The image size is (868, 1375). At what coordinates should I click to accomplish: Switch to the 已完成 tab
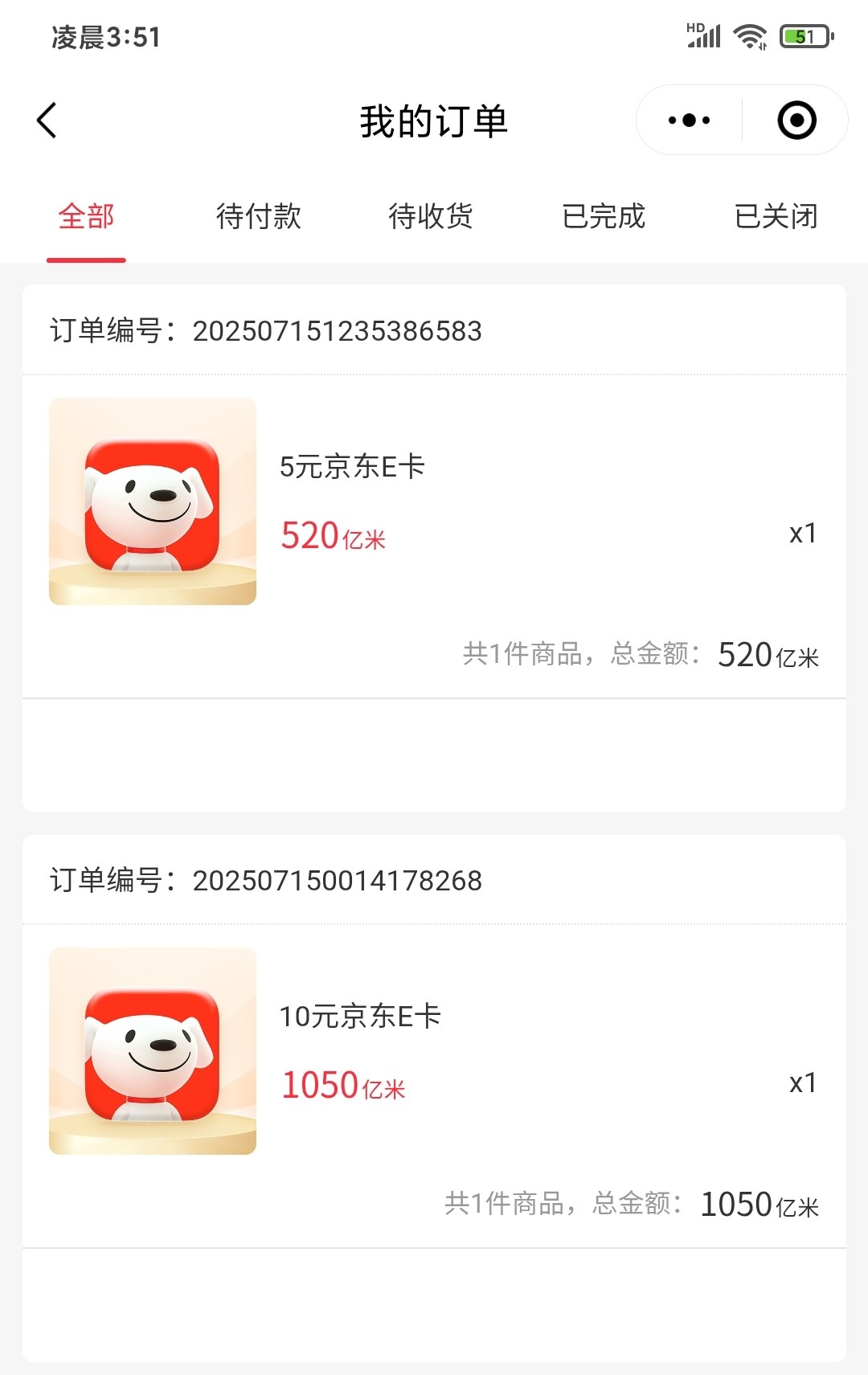[604, 216]
